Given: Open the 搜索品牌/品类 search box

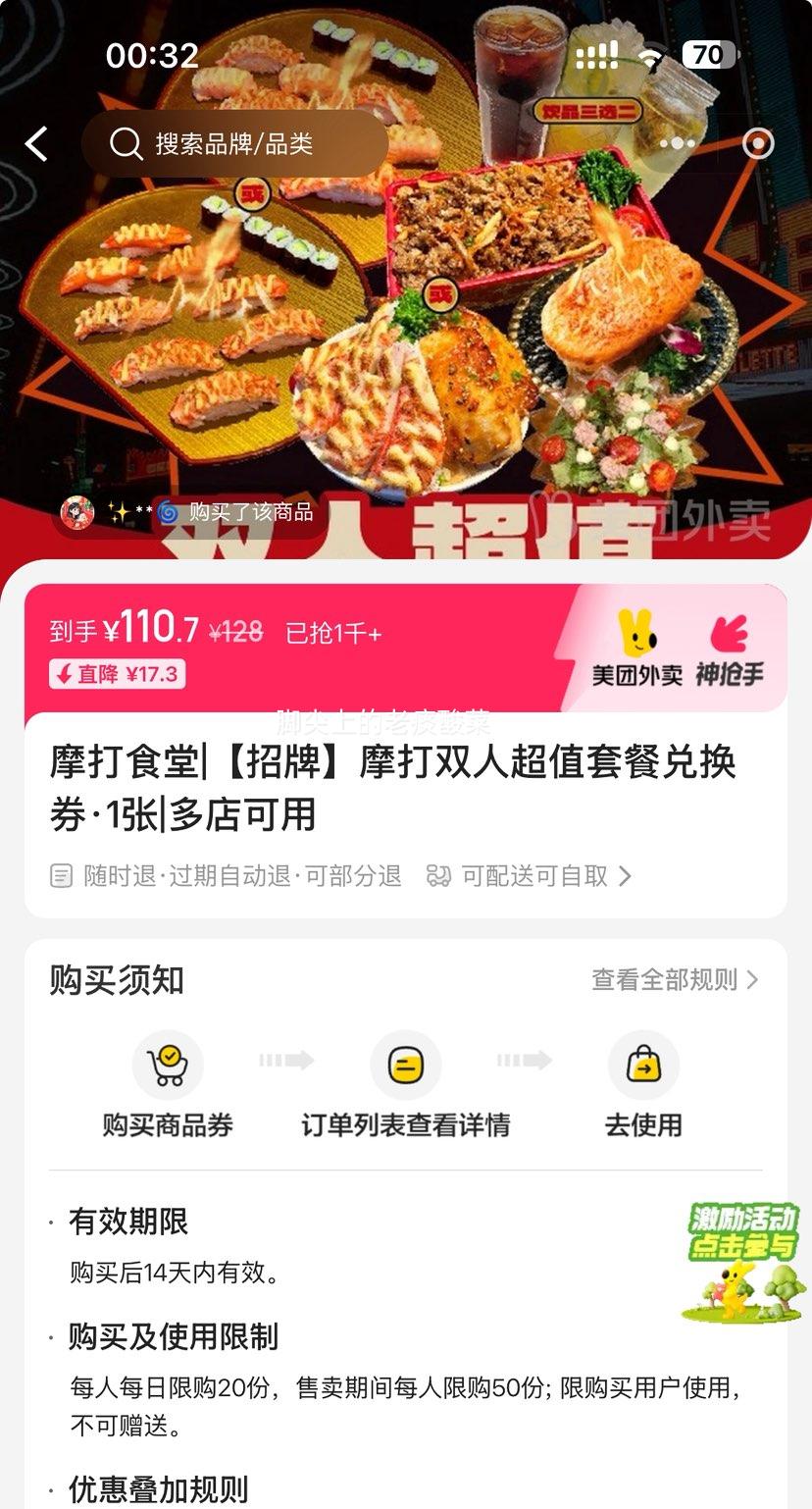Looking at the screenshot, I should [x=235, y=144].
